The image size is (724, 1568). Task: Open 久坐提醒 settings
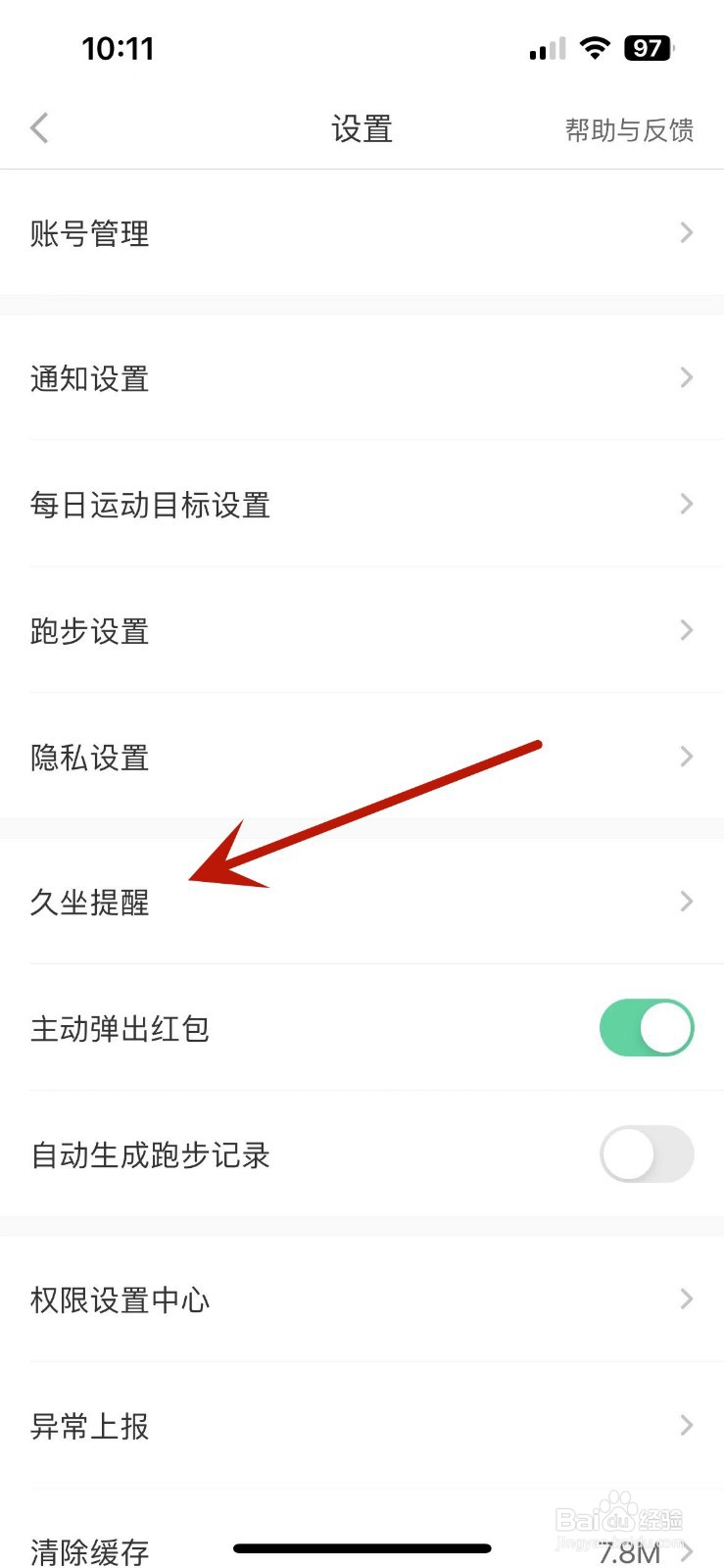90,903
